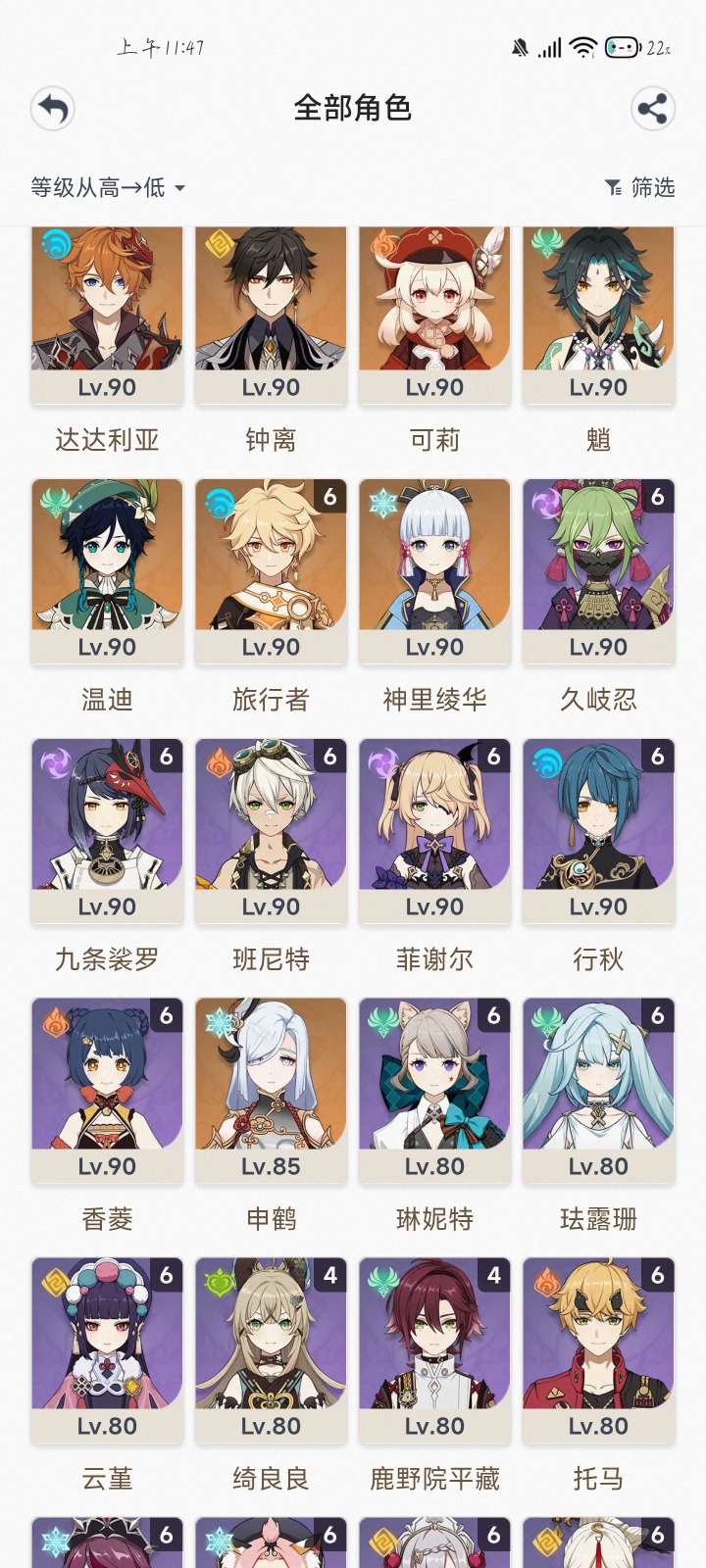View 钟离 character details
706x1568 pixels.
(271, 314)
